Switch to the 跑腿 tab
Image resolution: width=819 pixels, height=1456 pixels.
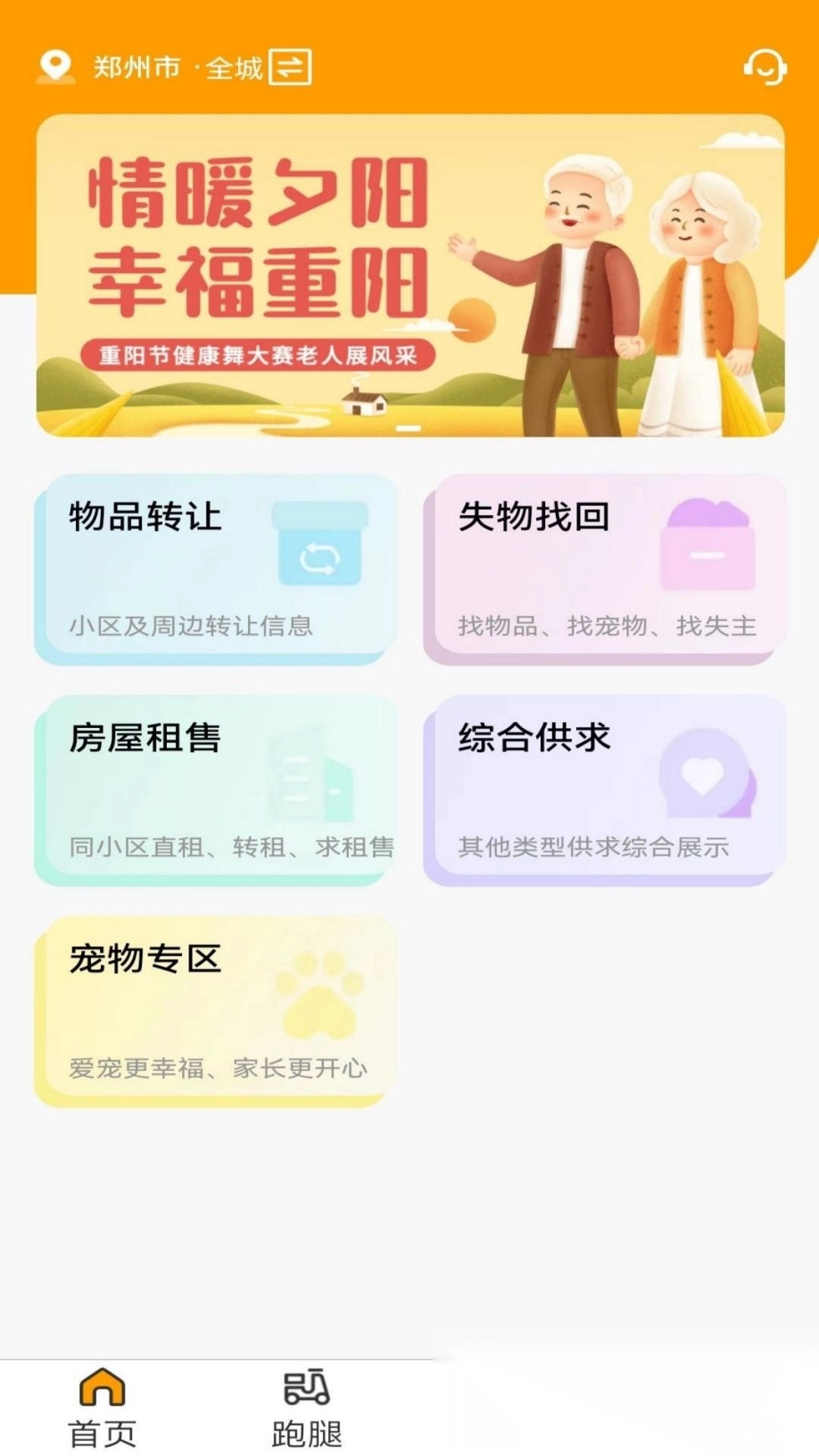click(x=306, y=1407)
